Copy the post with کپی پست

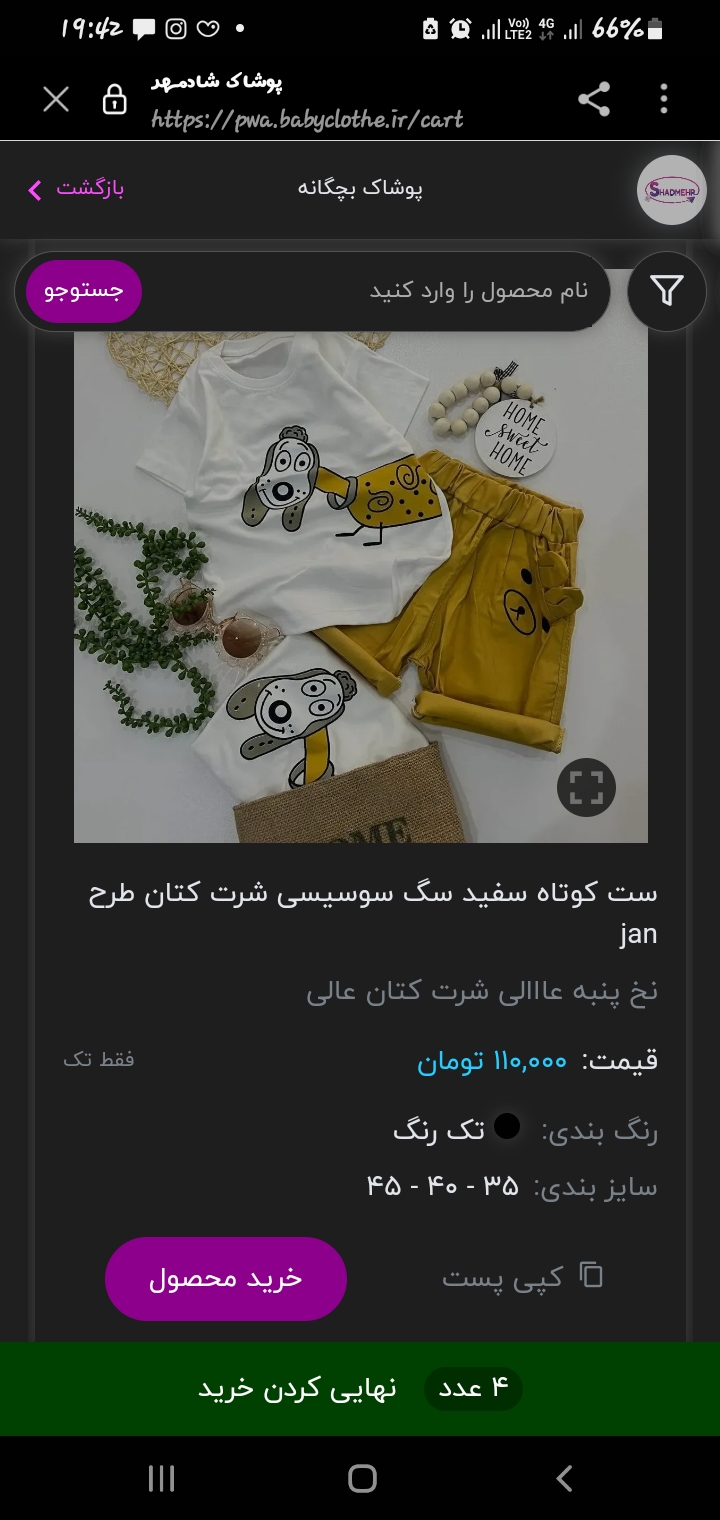523,1277
